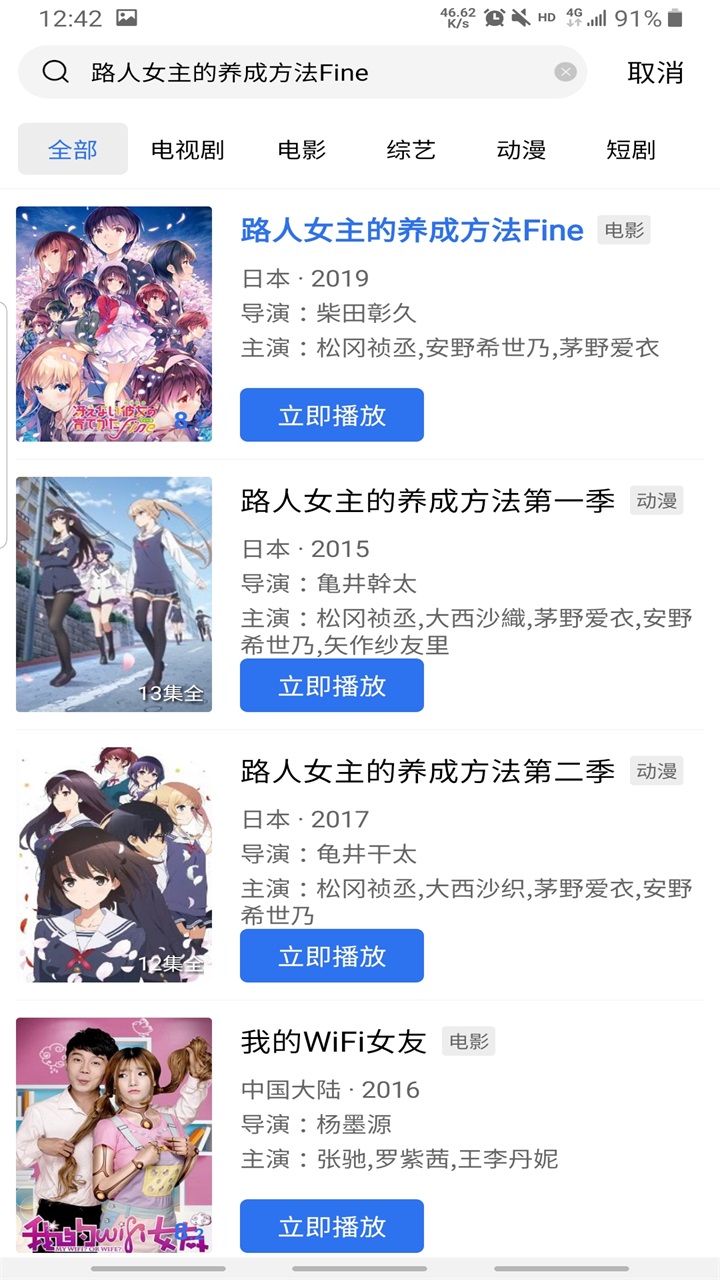Tap 立即播放 for 路人女主的养成方法Fine

click(x=331, y=414)
